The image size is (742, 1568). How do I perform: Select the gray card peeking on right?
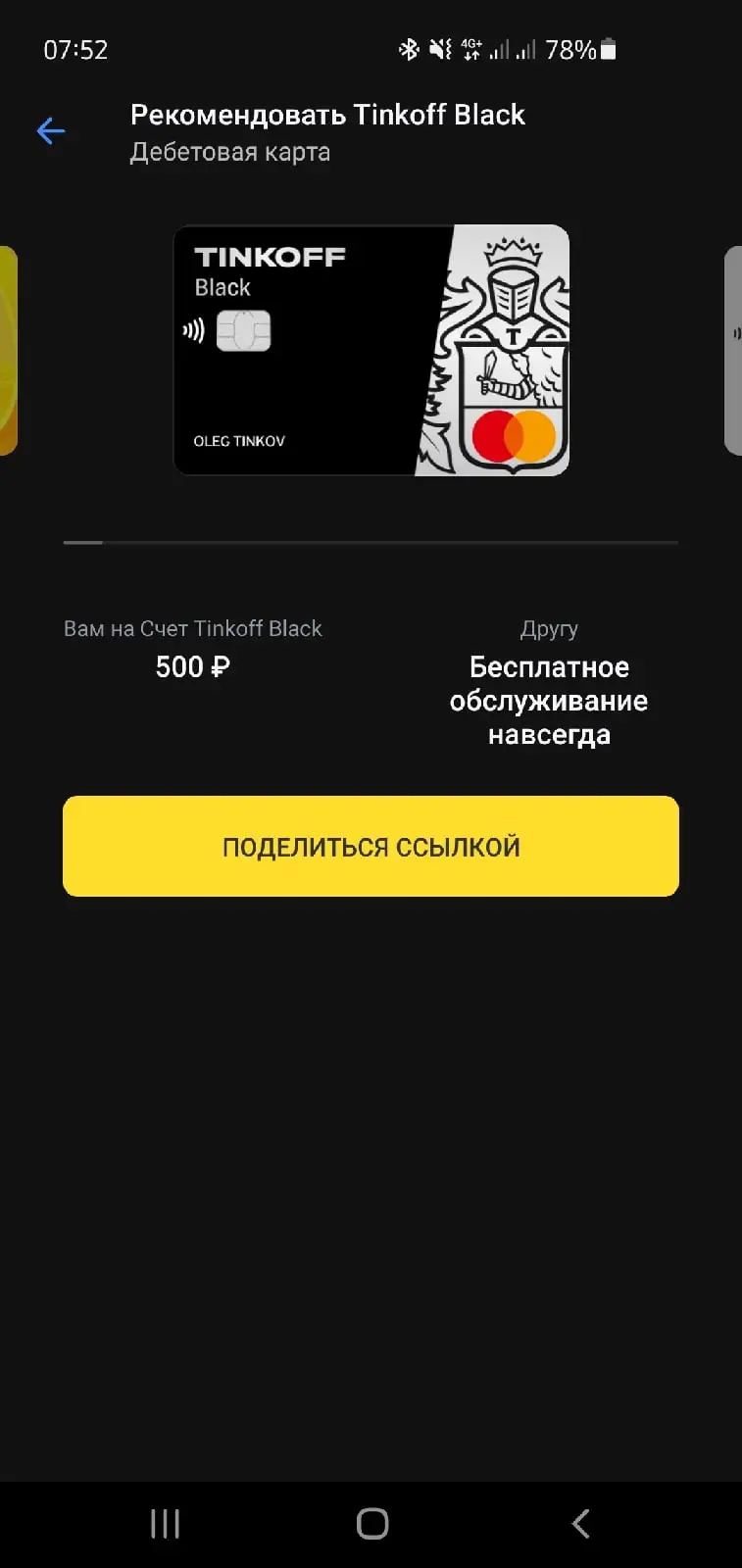732,351
